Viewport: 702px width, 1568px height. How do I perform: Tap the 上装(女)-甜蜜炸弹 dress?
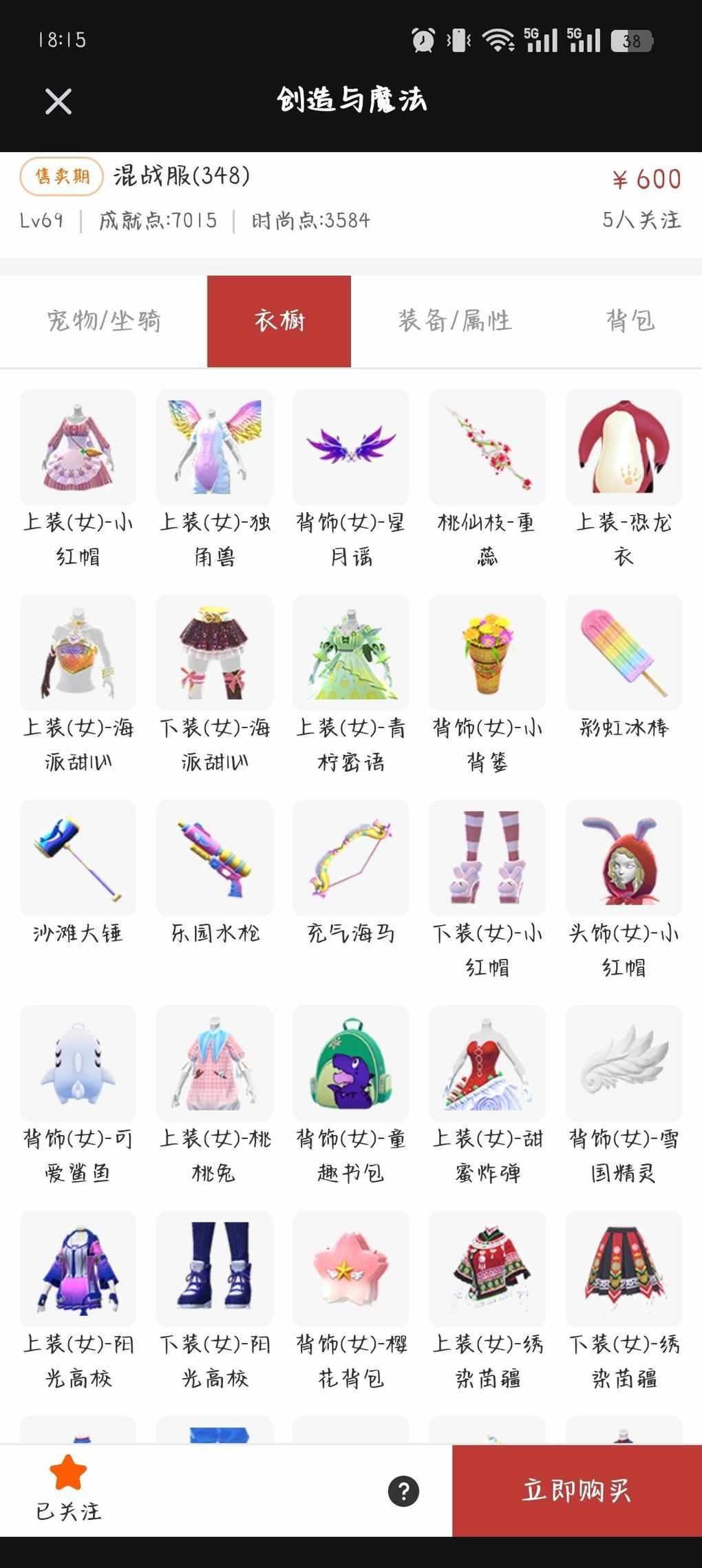[x=487, y=1063]
